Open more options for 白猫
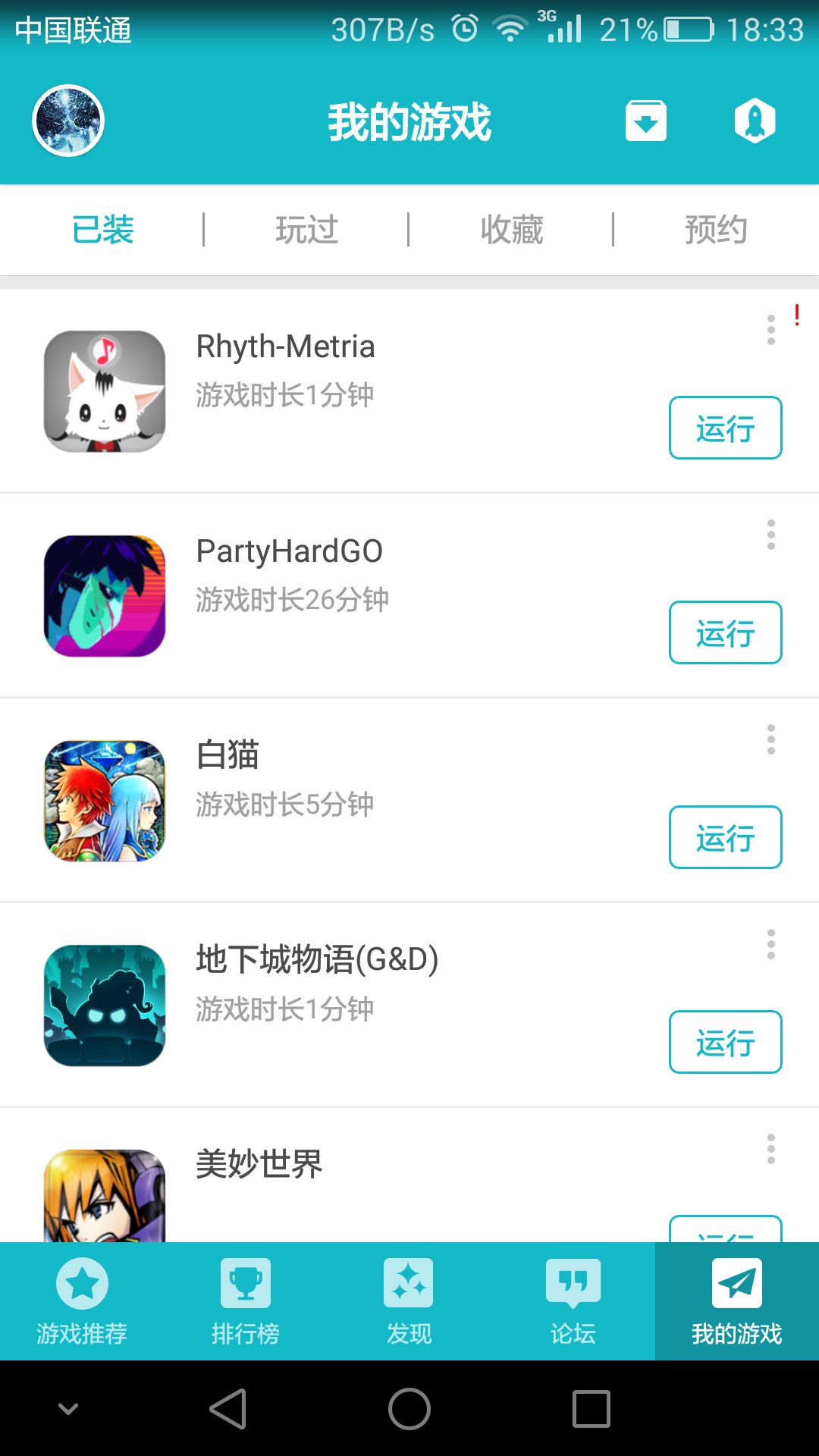Image resolution: width=819 pixels, height=1456 pixels. [x=771, y=739]
